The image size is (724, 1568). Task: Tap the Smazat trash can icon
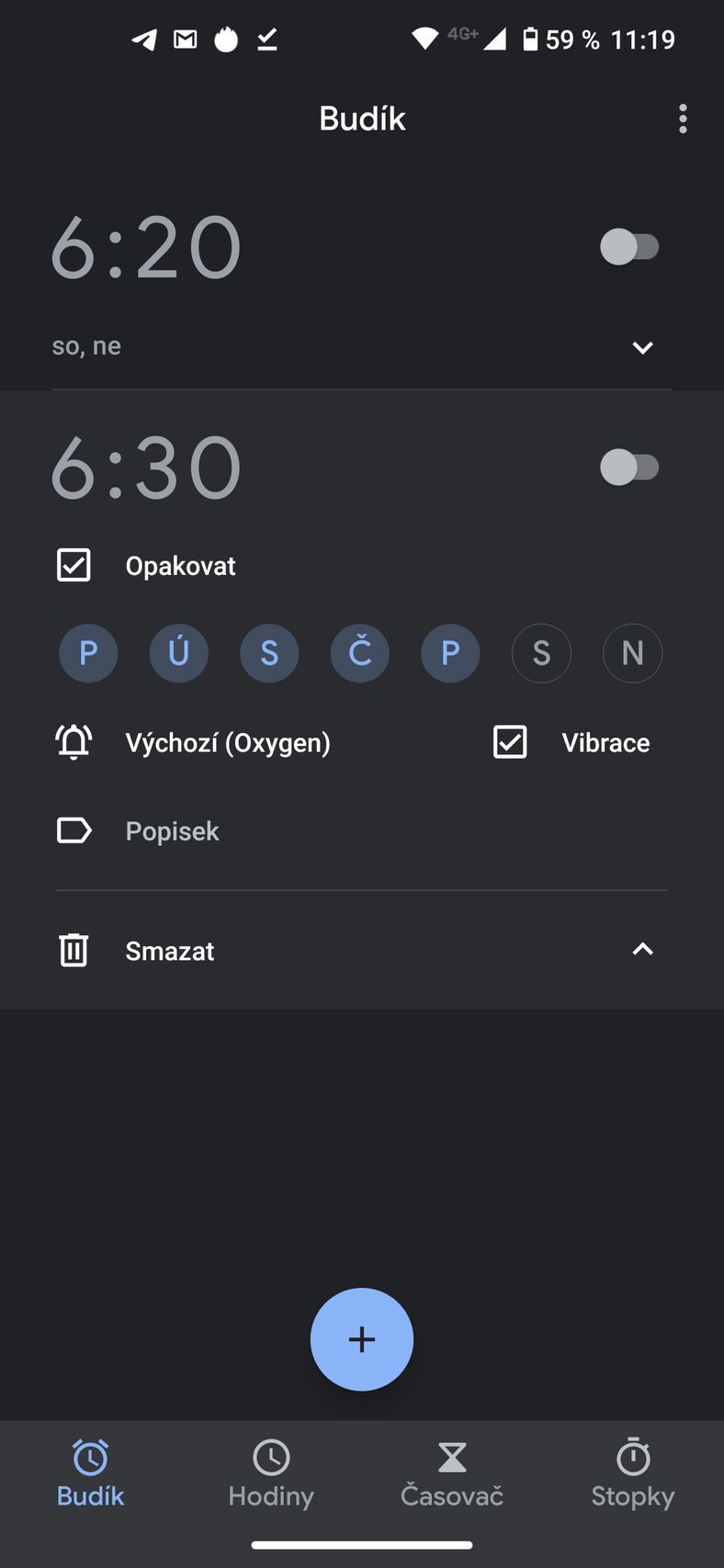coord(74,950)
